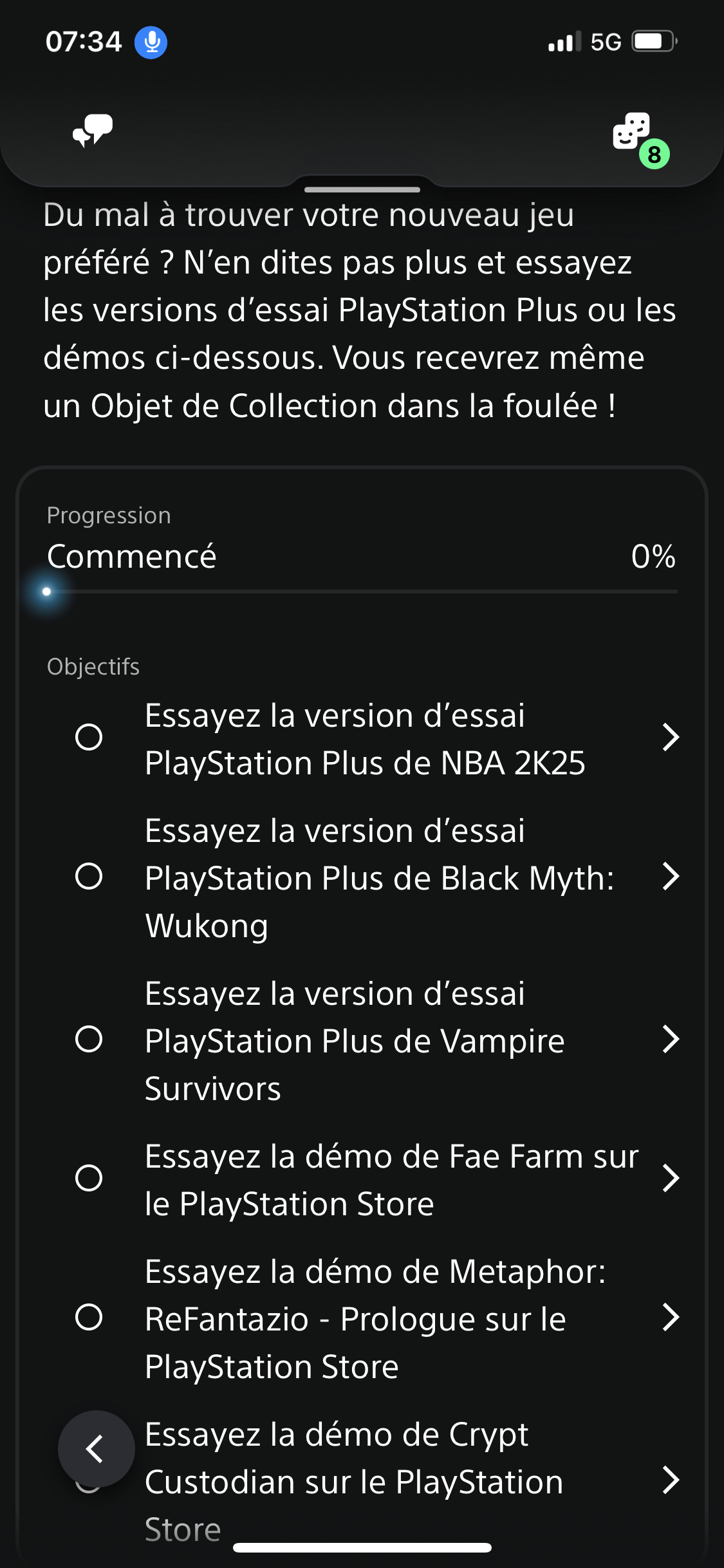Screen dimensions: 724x1568
Task: Go back with the round arrow button
Action: tap(96, 1449)
